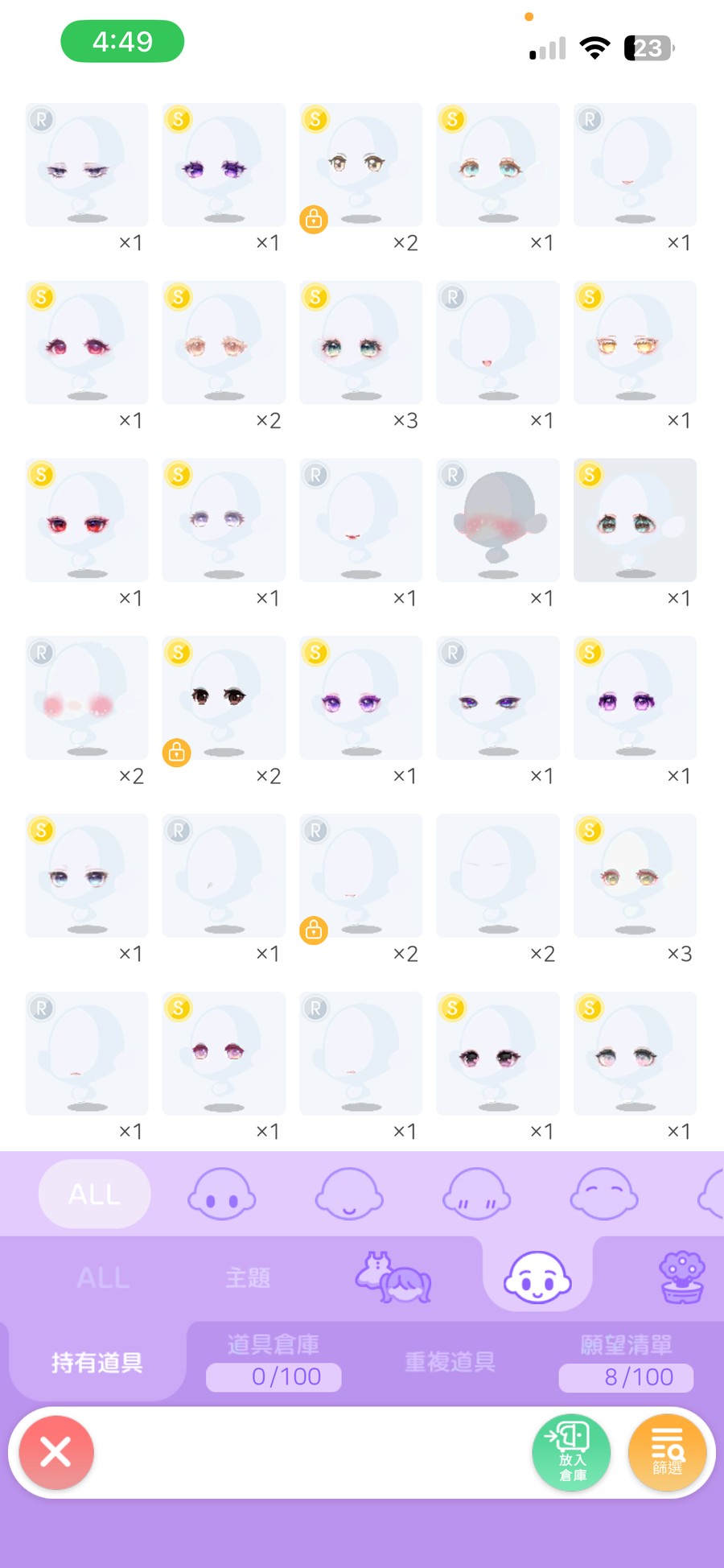Open the 願望清單 wishlist tab
The image size is (724, 1568).
[x=626, y=1360]
